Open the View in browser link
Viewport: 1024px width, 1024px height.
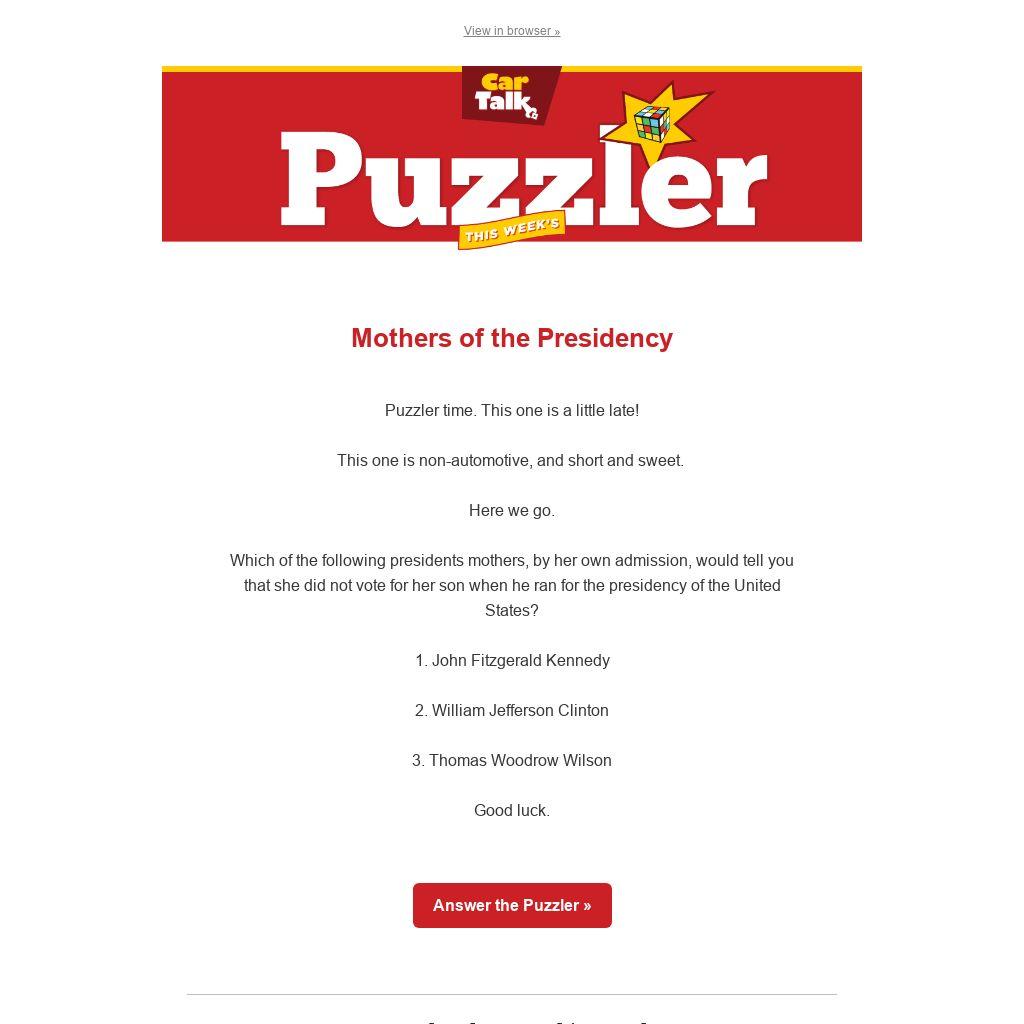[x=511, y=31]
